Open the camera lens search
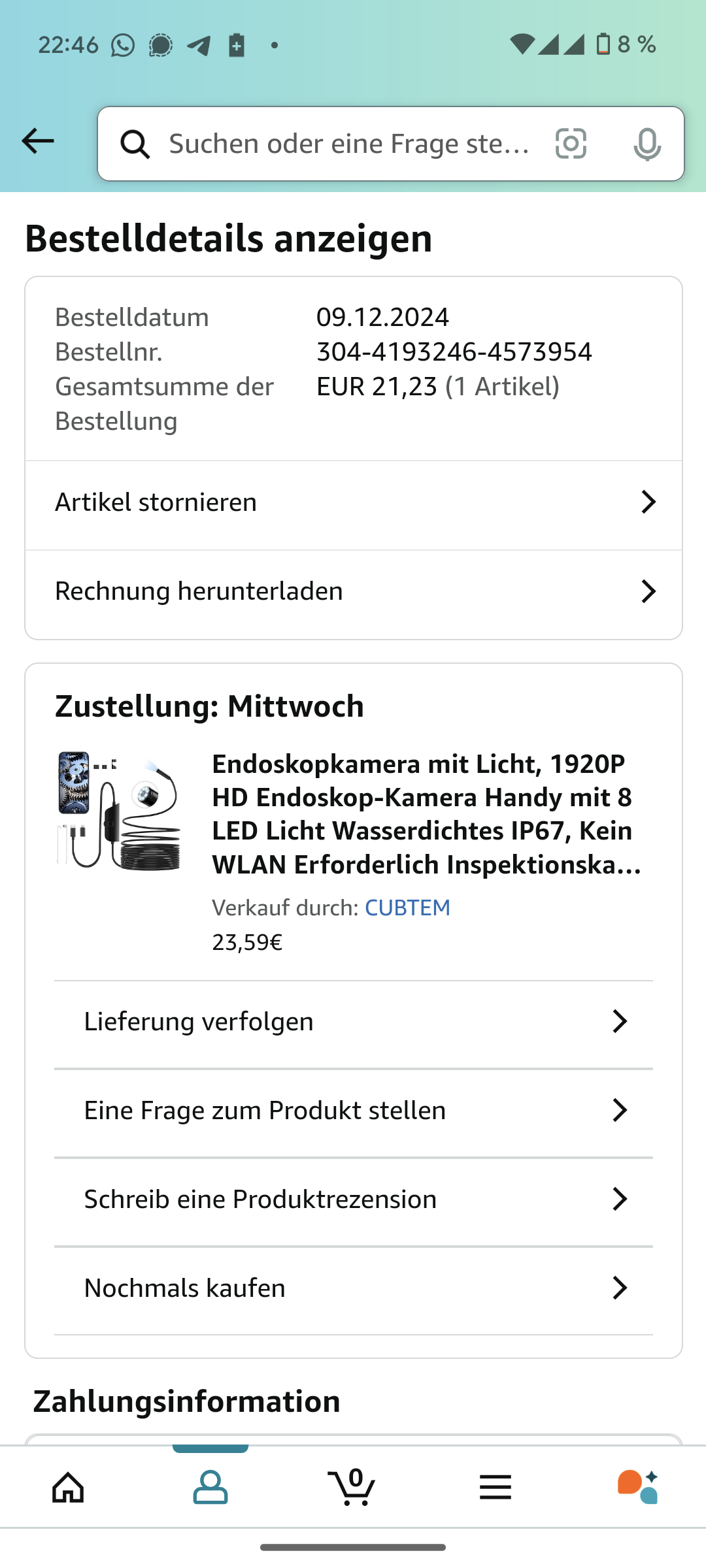 (x=571, y=144)
